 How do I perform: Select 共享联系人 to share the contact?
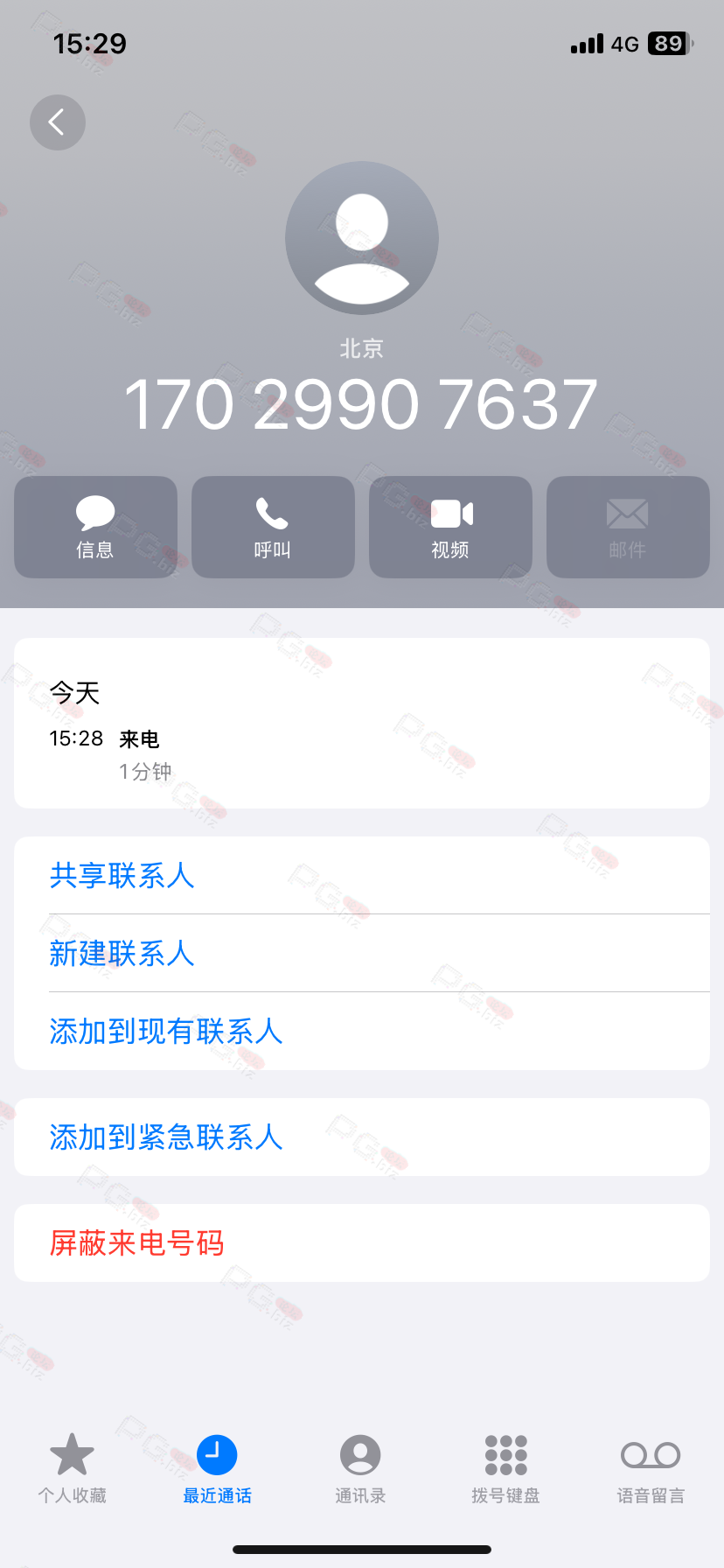[362, 875]
